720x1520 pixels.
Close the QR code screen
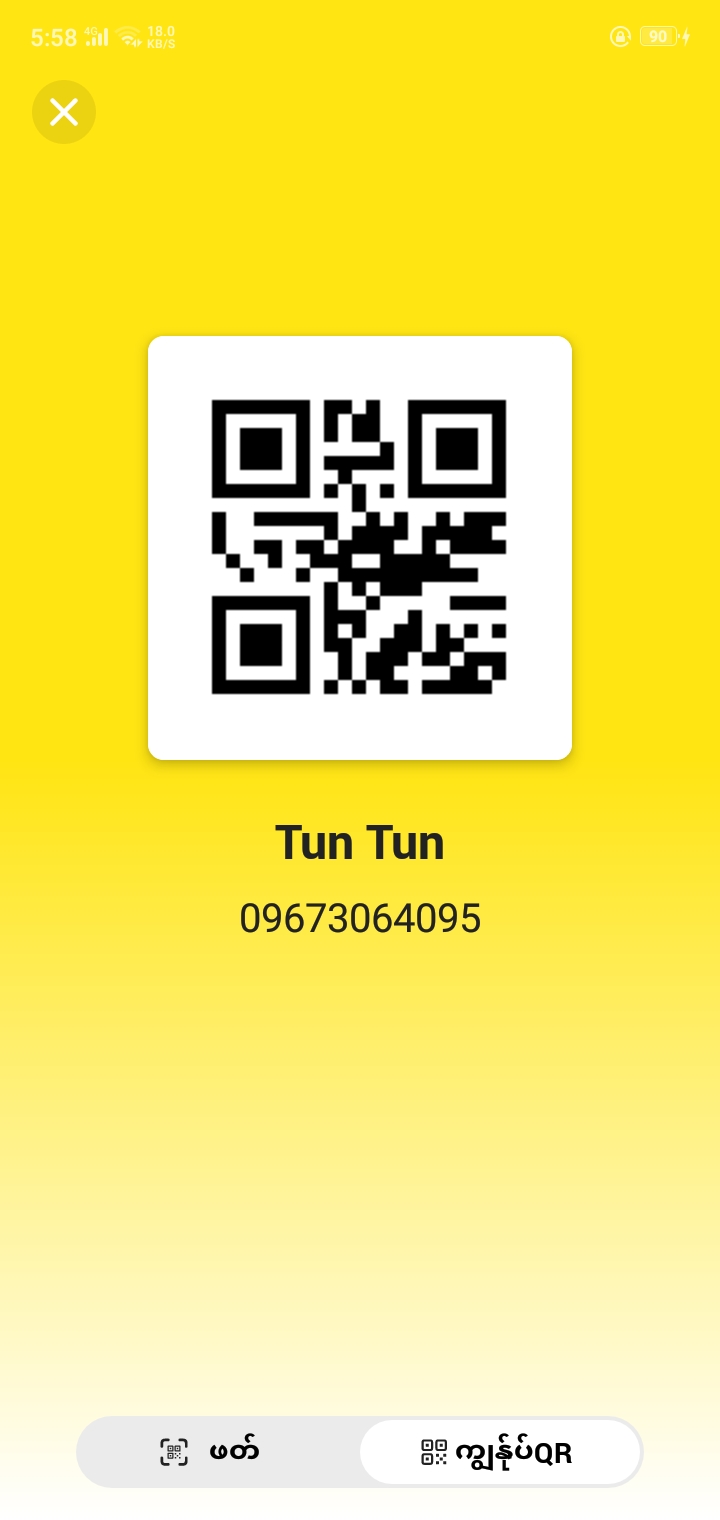(x=64, y=112)
